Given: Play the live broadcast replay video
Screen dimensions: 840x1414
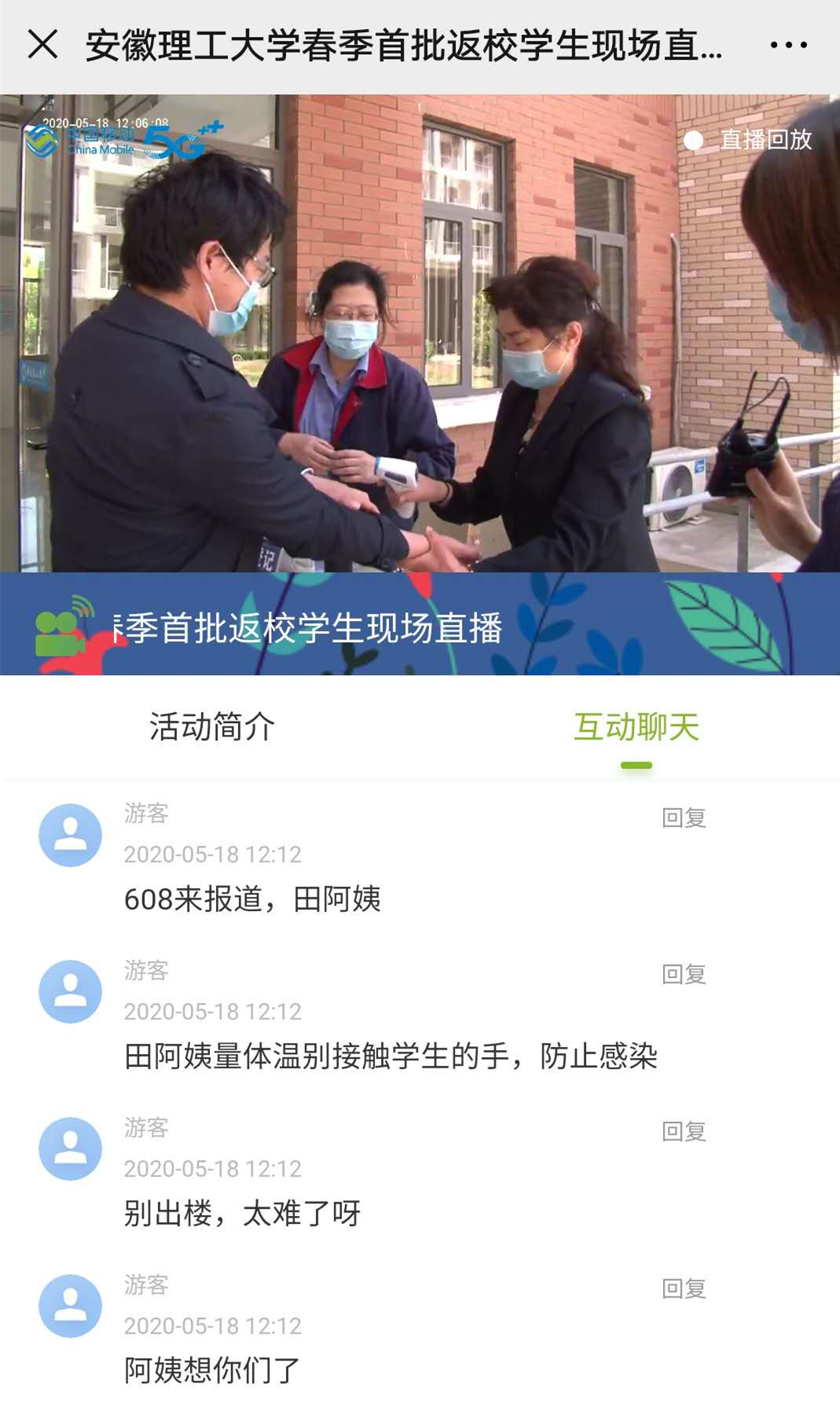Looking at the screenshot, I should pyautogui.click(x=420, y=333).
